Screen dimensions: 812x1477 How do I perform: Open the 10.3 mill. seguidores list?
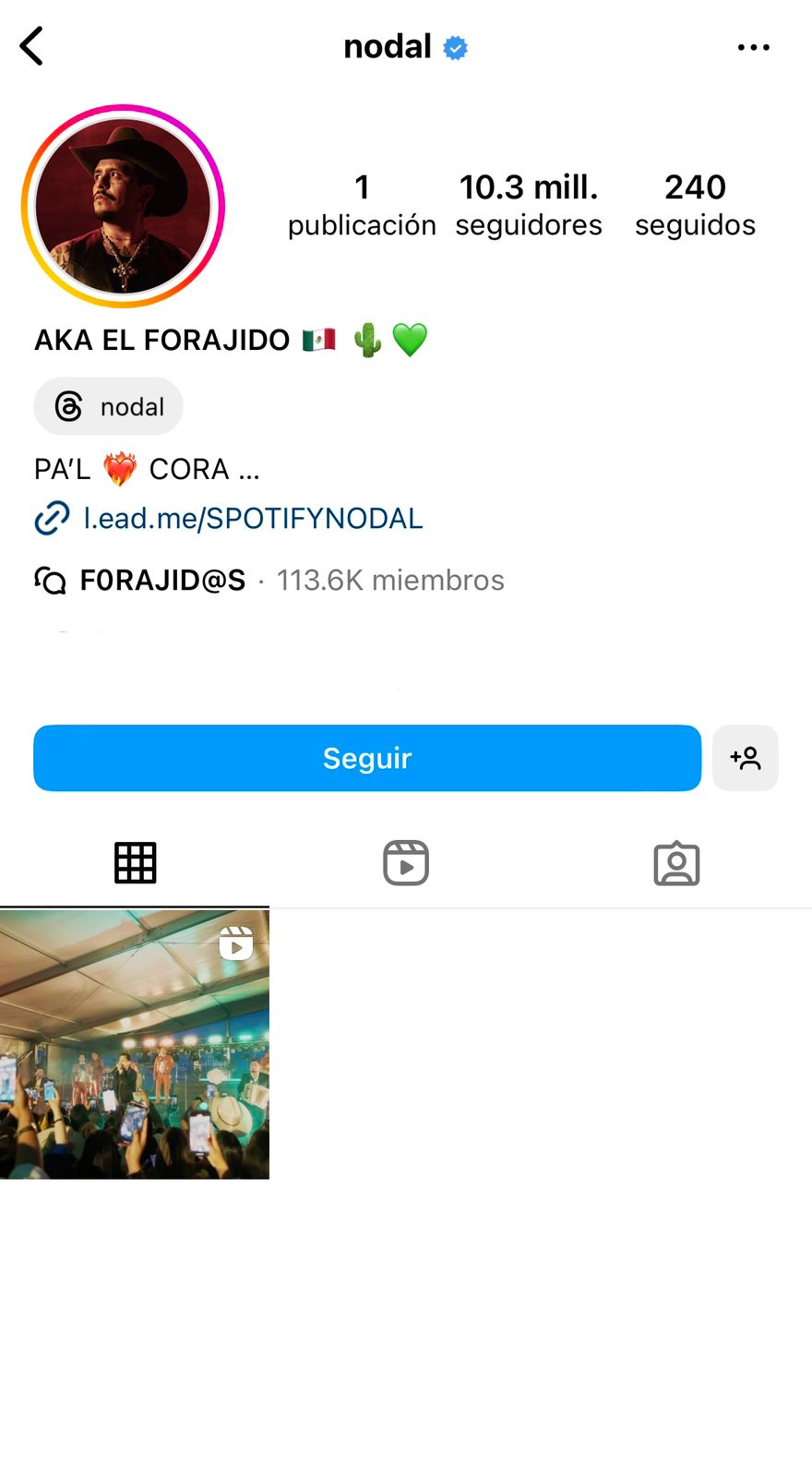pyautogui.click(x=529, y=205)
